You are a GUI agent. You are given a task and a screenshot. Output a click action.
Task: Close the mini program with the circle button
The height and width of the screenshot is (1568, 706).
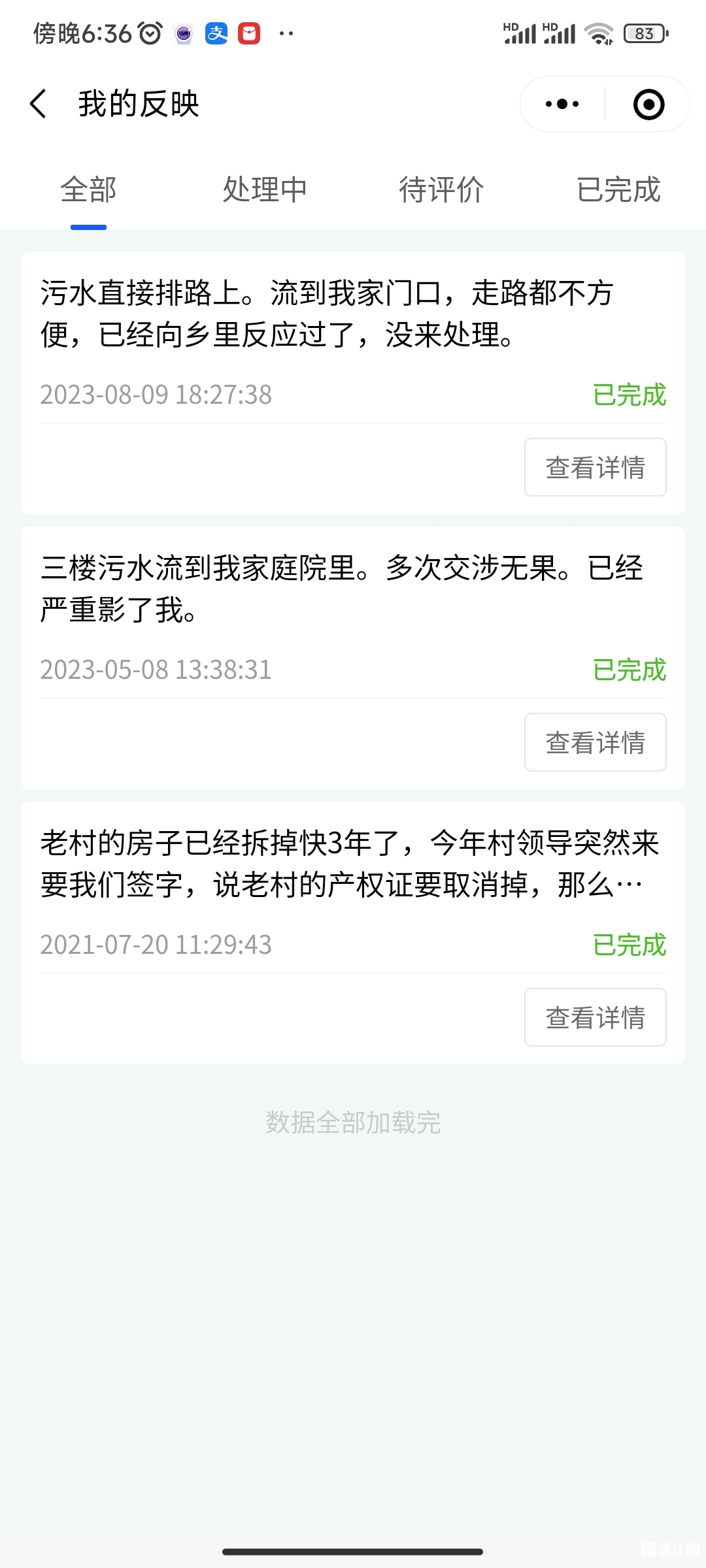click(648, 105)
